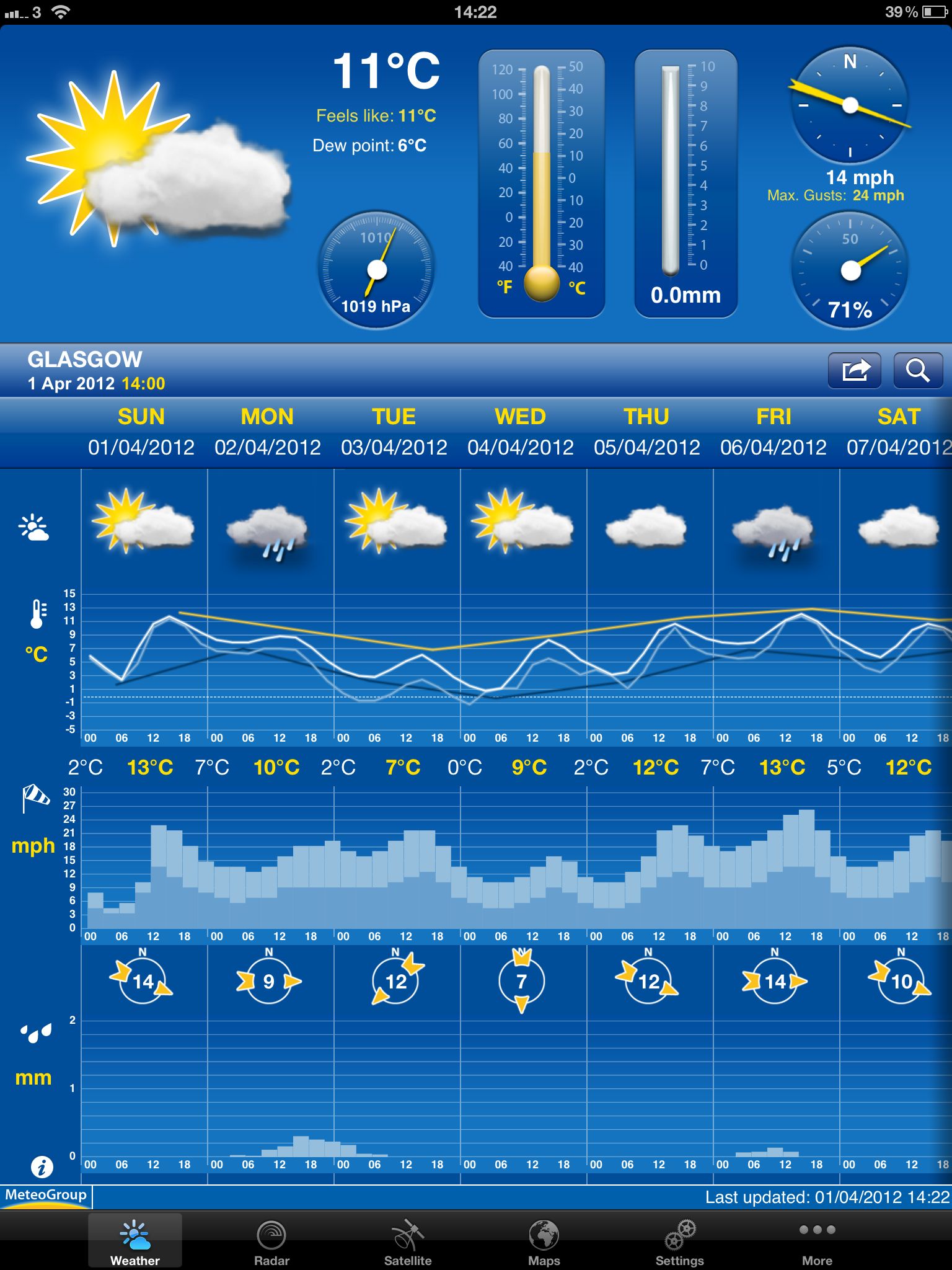952x1270 pixels.
Task: Switch to the Satellite tab
Action: tap(407, 1241)
